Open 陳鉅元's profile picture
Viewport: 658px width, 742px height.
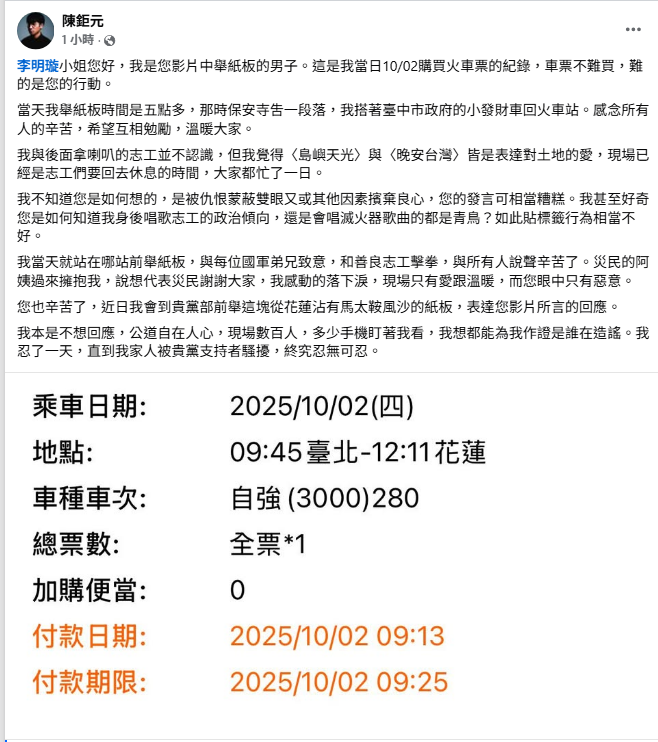click(35, 31)
